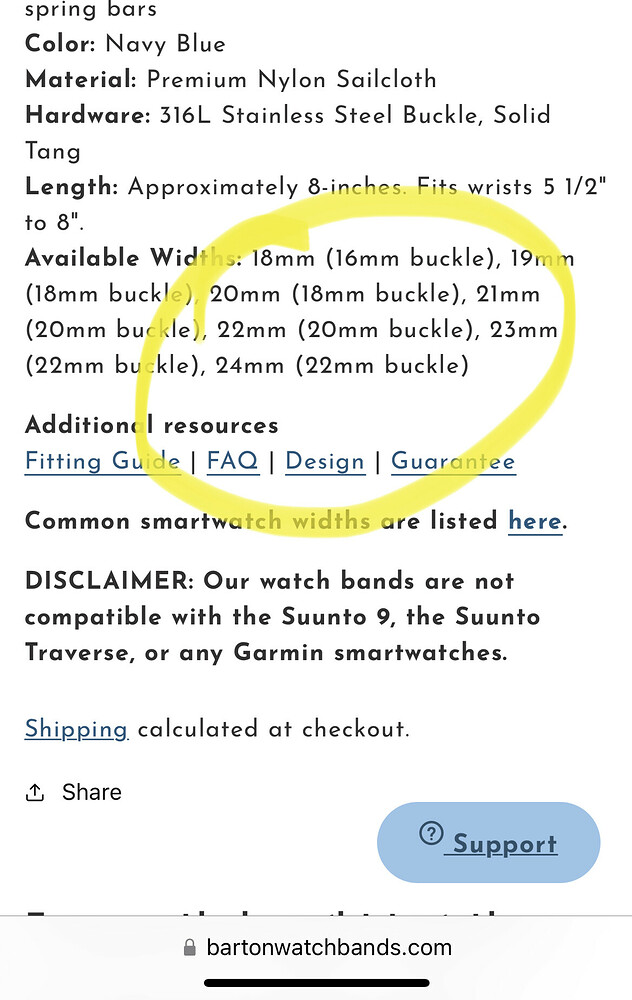Open the Support chat button
Image resolution: width=632 pixels, height=1000 pixels.
(489, 843)
